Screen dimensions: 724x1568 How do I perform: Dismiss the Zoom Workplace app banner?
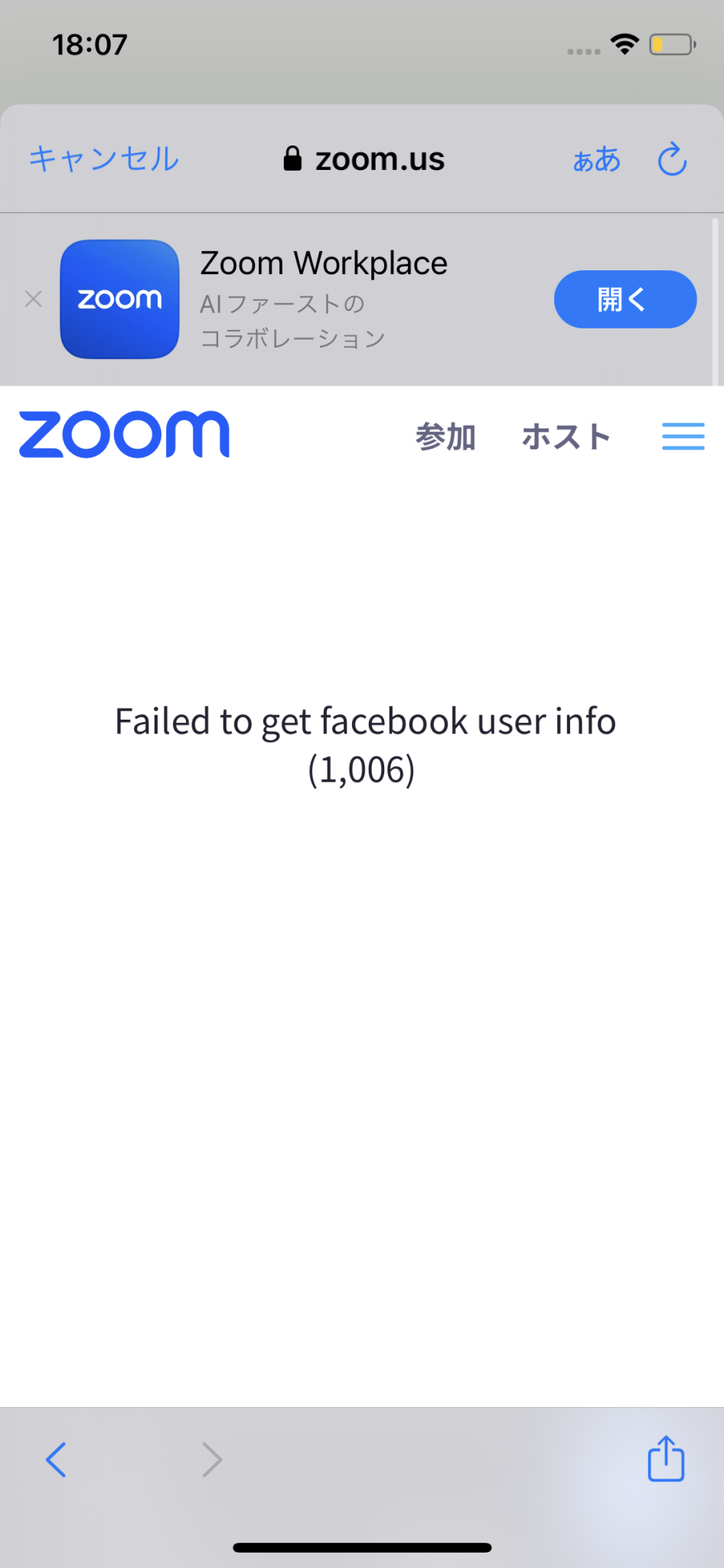34,299
